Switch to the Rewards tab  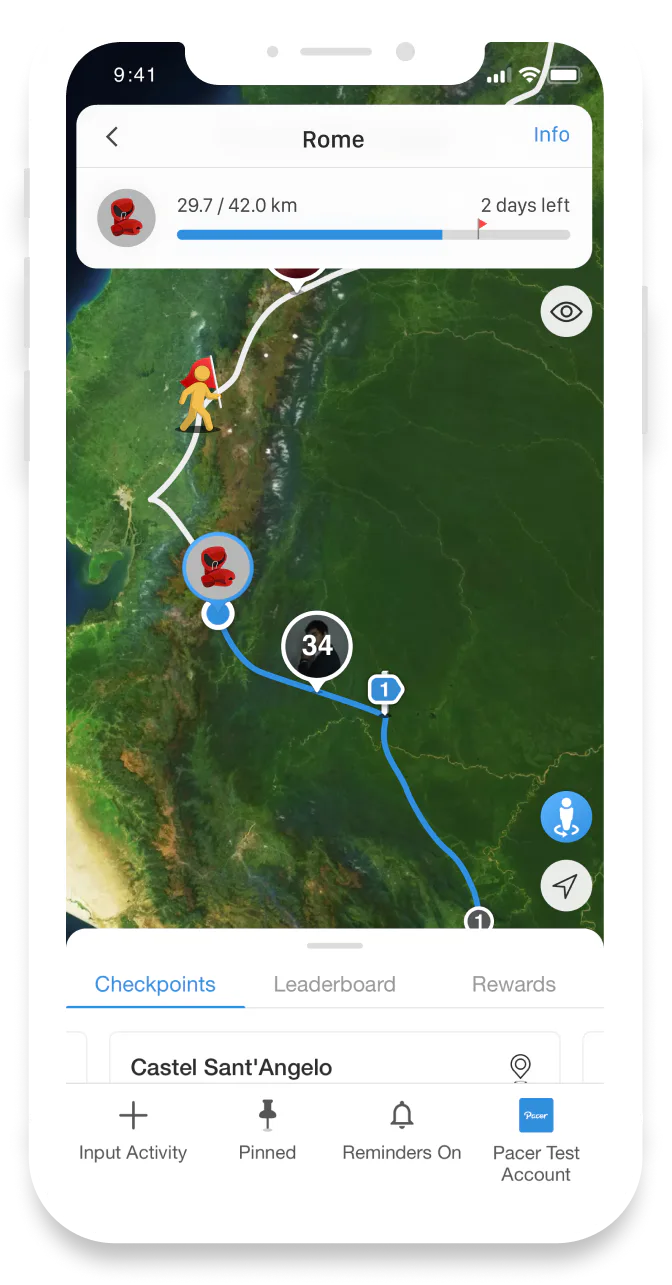tap(514, 984)
